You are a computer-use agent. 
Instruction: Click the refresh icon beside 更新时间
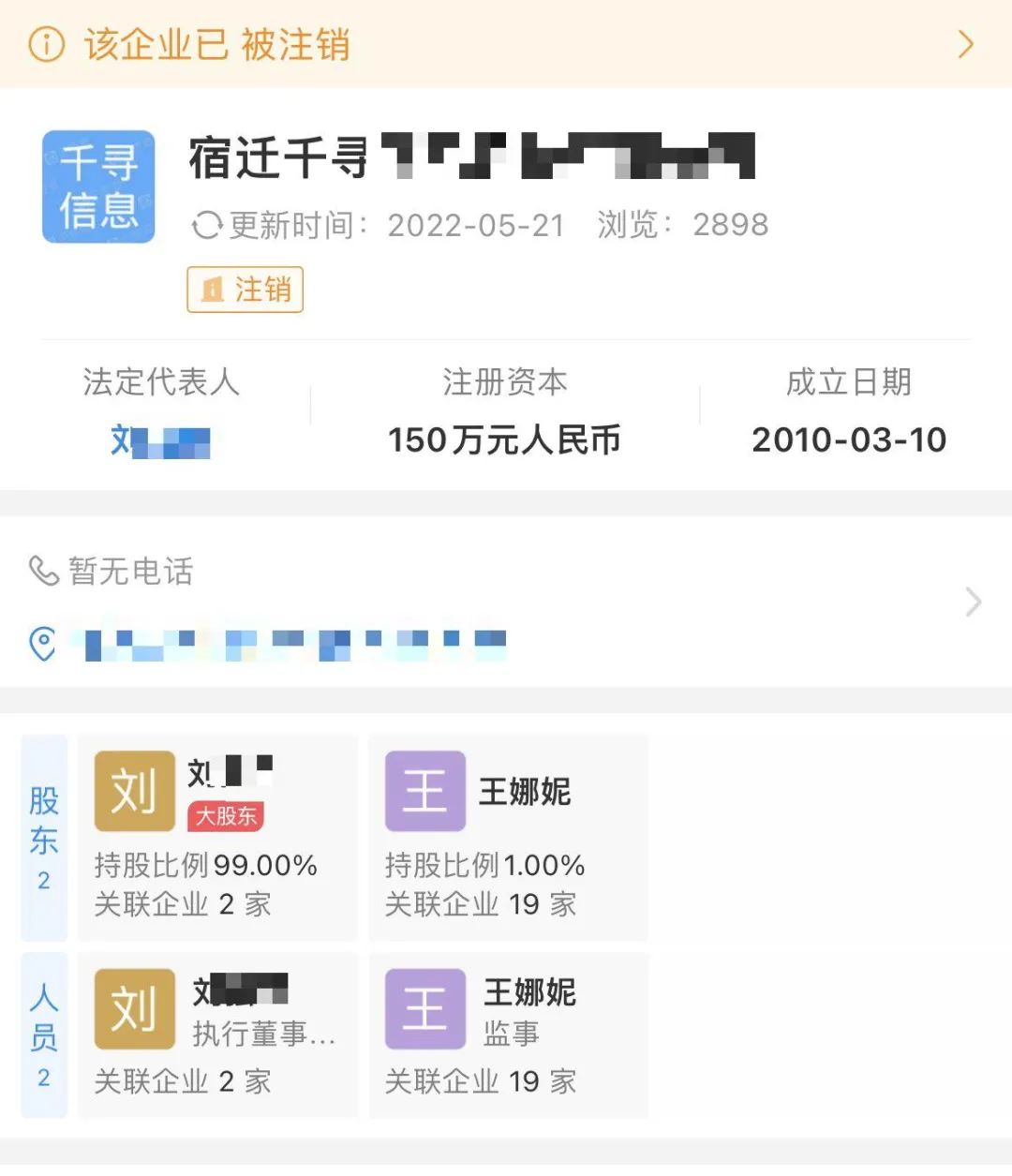click(205, 225)
